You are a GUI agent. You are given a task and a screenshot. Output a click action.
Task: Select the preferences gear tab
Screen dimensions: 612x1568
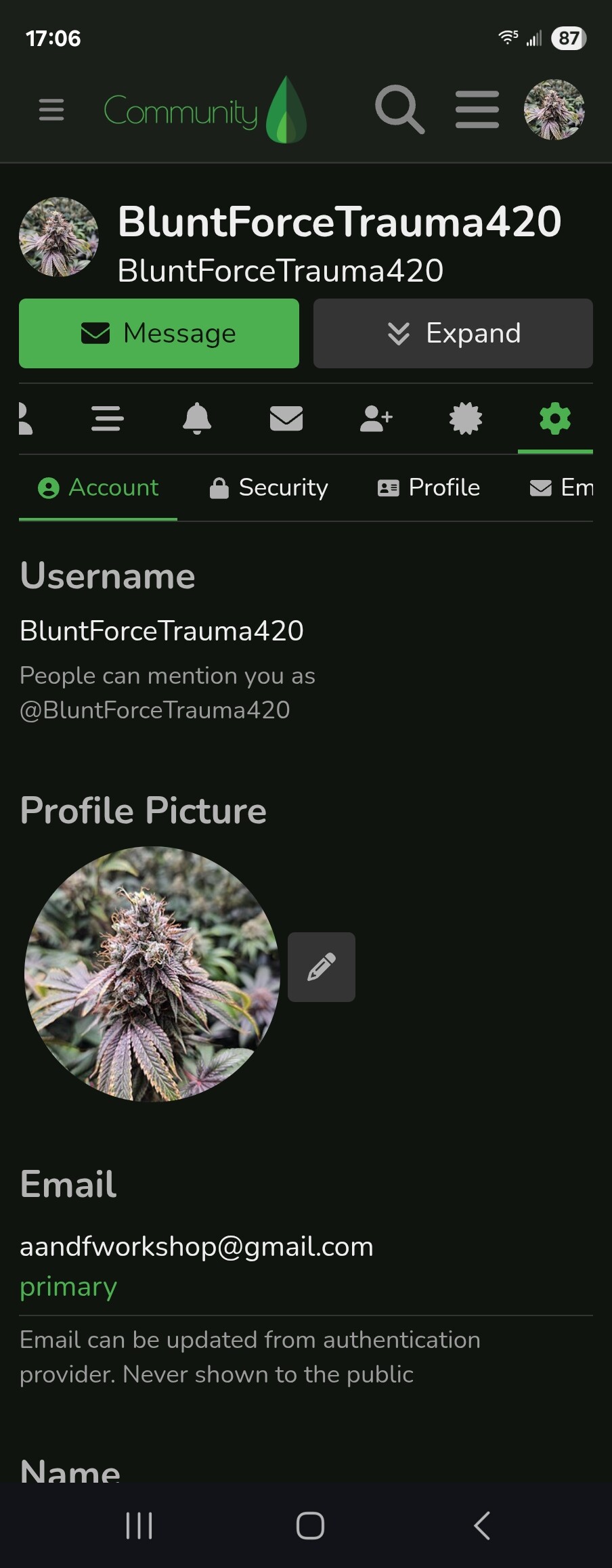point(555,418)
